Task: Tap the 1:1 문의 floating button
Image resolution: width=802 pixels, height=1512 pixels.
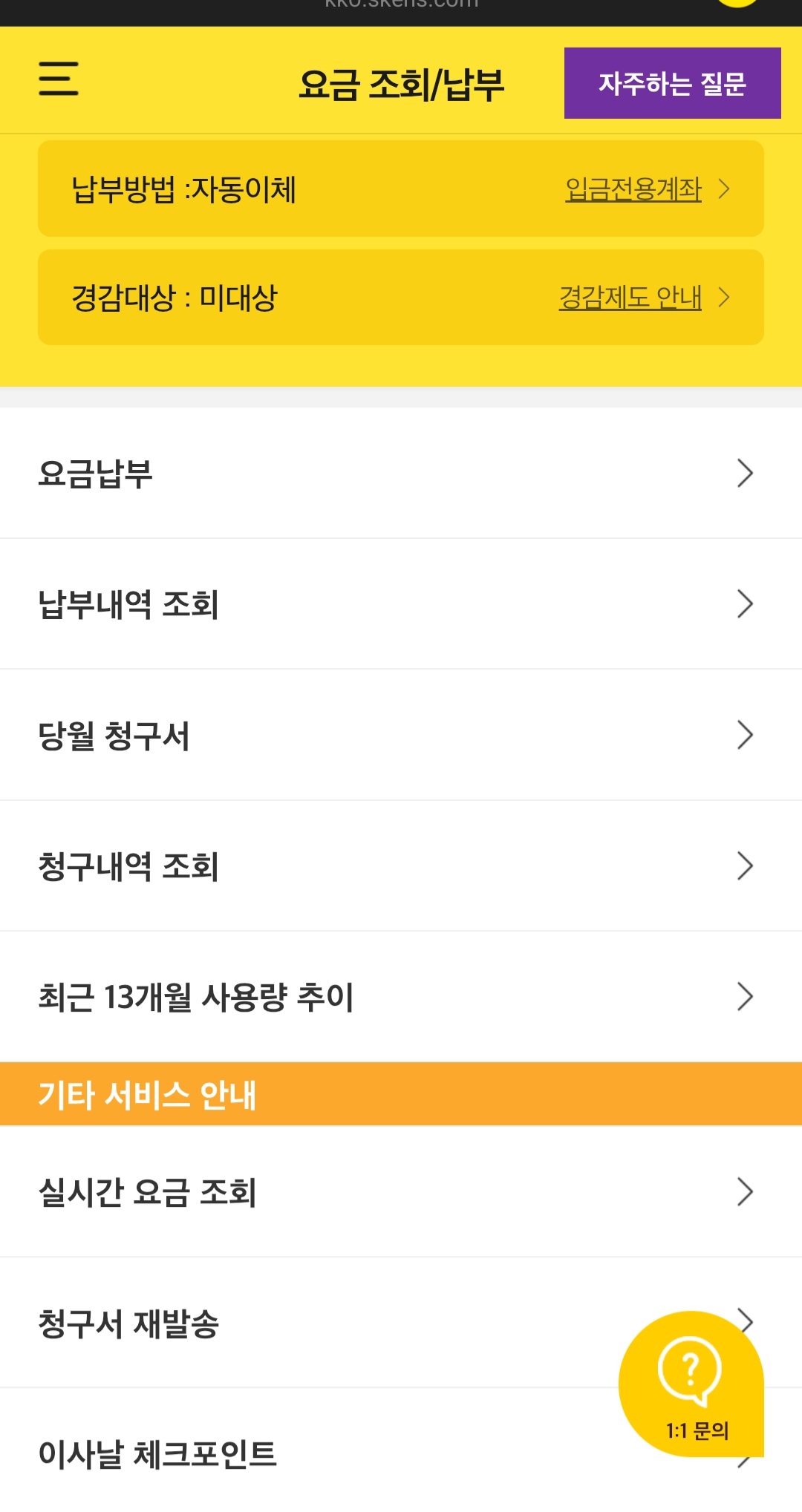Action: pyautogui.click(x=691, y=1384)
